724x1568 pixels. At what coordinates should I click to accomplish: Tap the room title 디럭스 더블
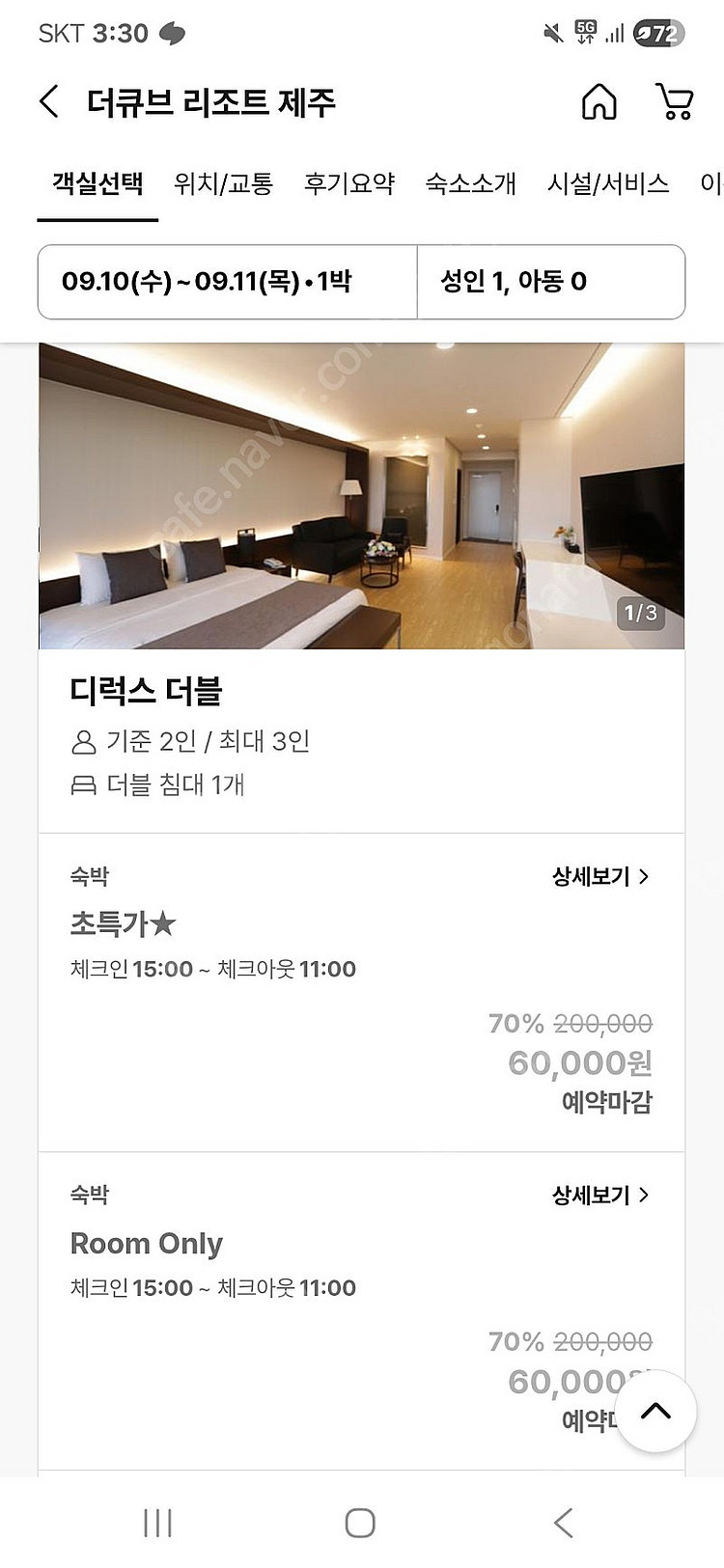(146, 692)
